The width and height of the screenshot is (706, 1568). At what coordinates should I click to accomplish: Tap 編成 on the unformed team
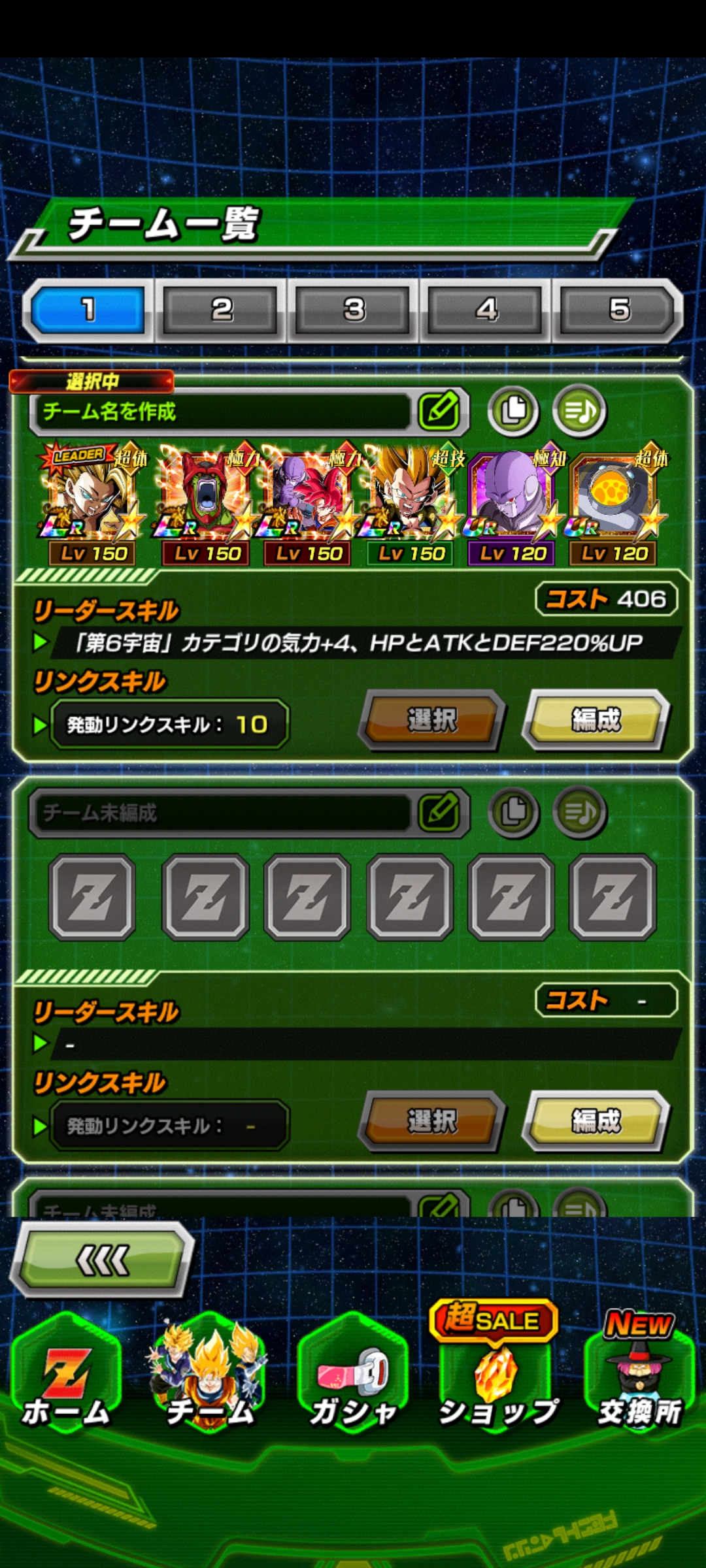596,1120
